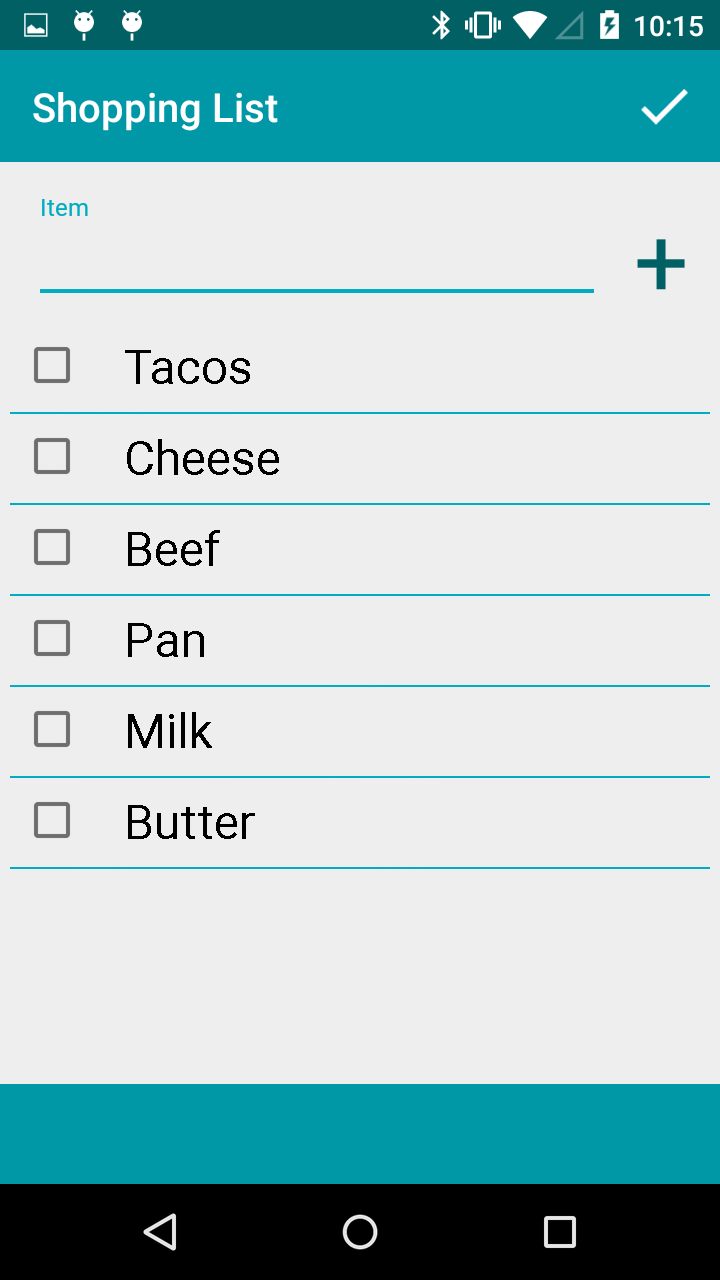Tap the Shopping List title
The image size is (720, 1280).
coord(155,106)
